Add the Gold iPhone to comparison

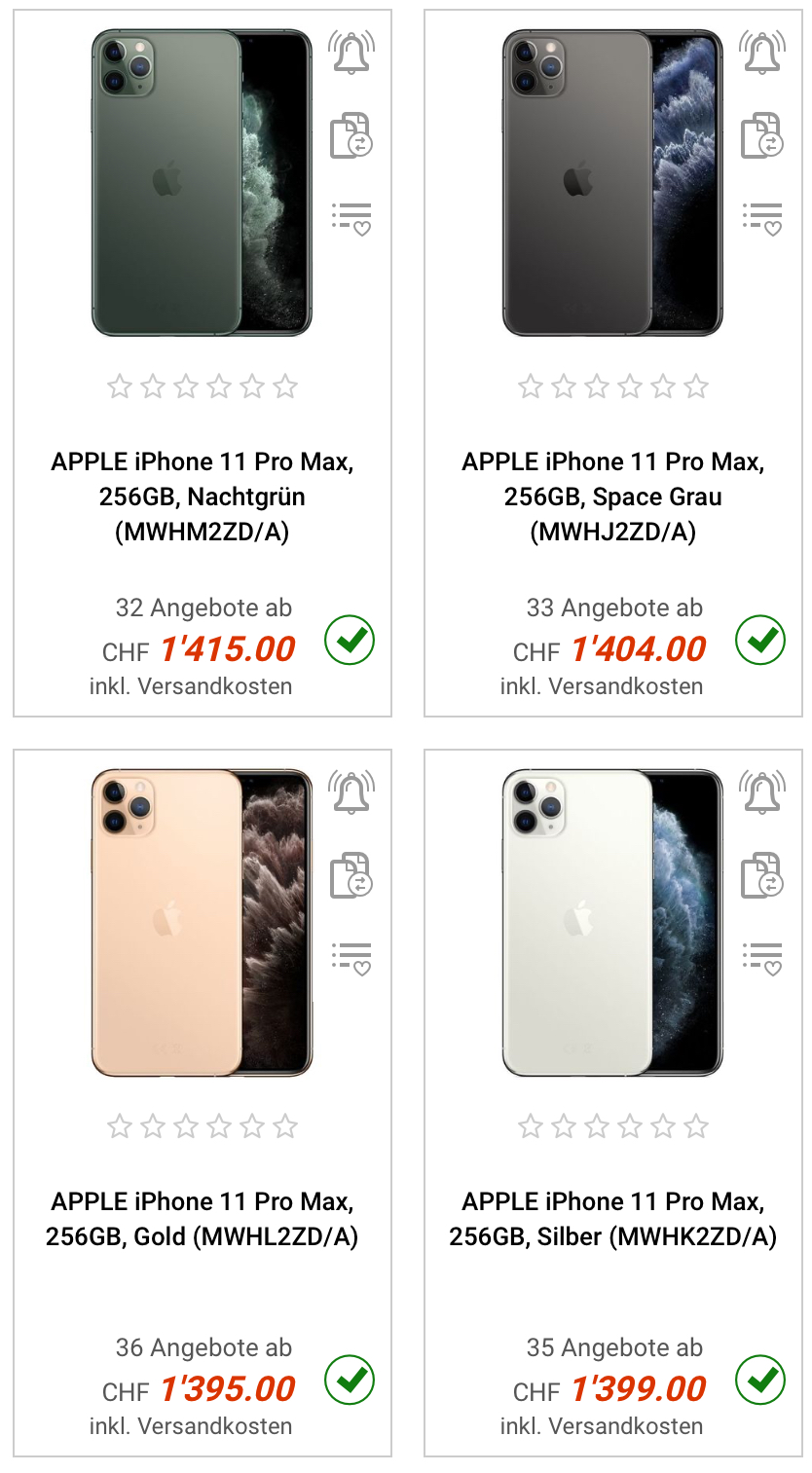point(351,875)
